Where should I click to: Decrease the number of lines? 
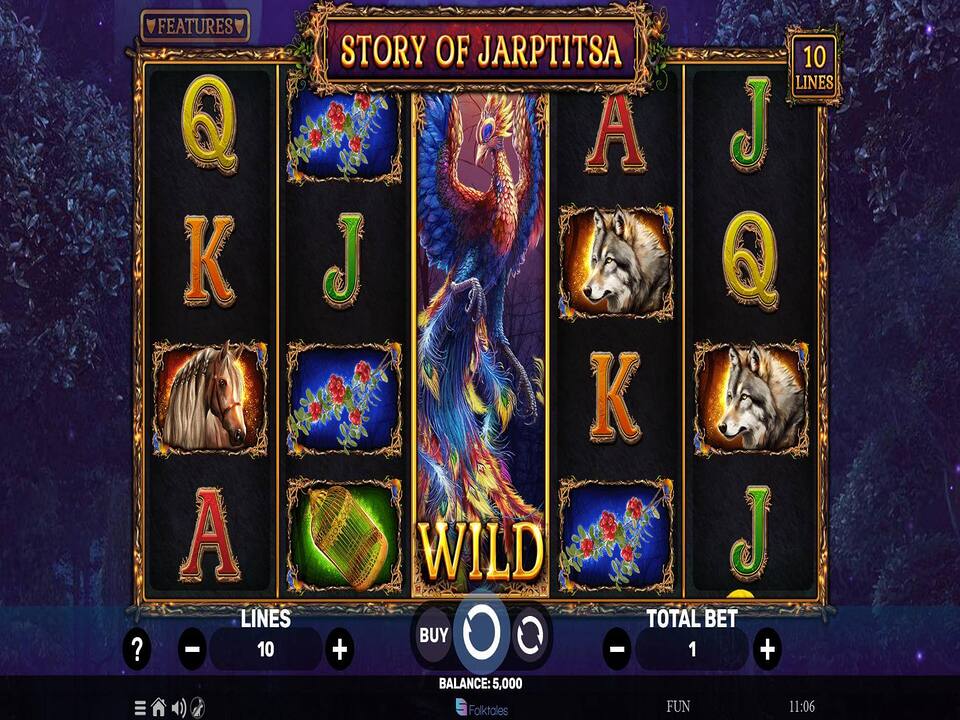(x=193, y=650)
